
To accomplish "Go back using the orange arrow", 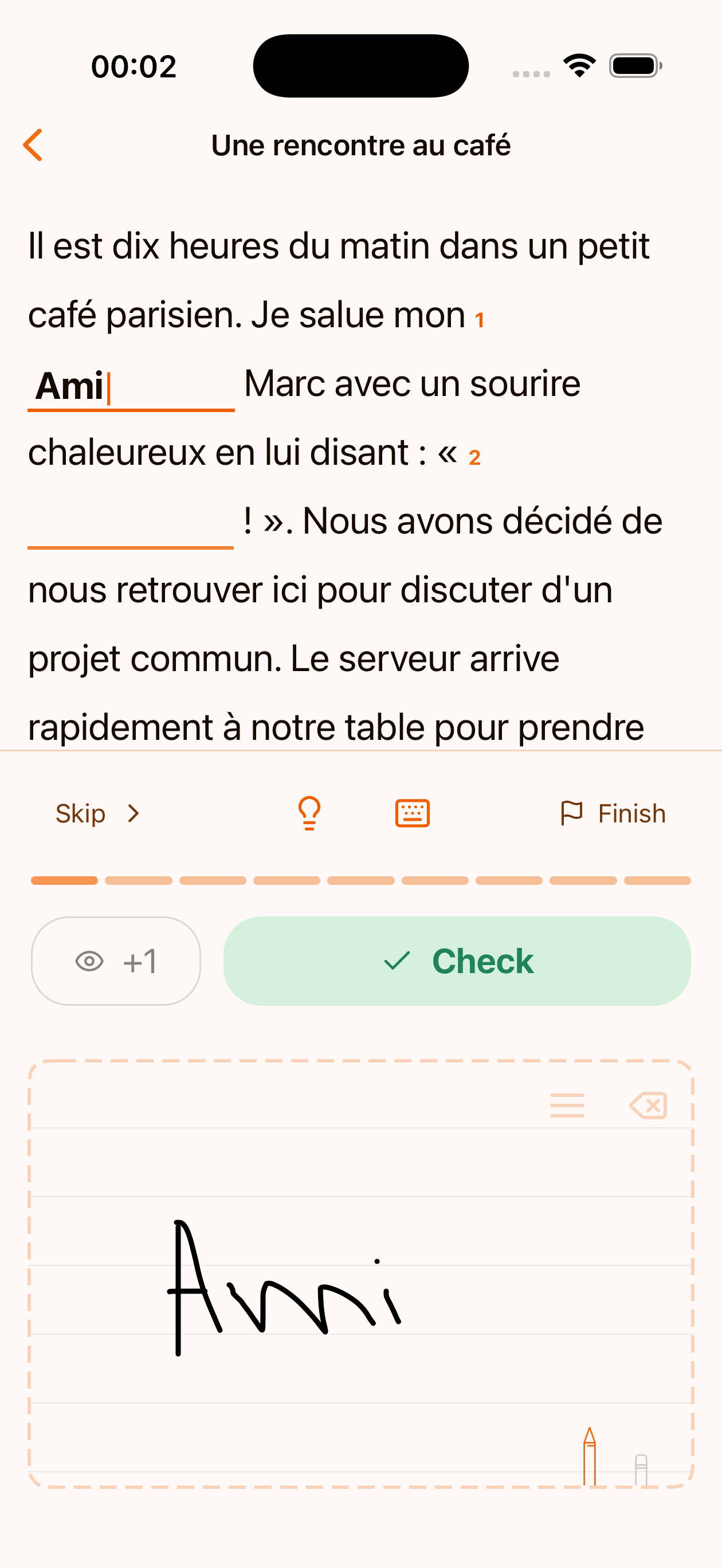I will point(33,145).
